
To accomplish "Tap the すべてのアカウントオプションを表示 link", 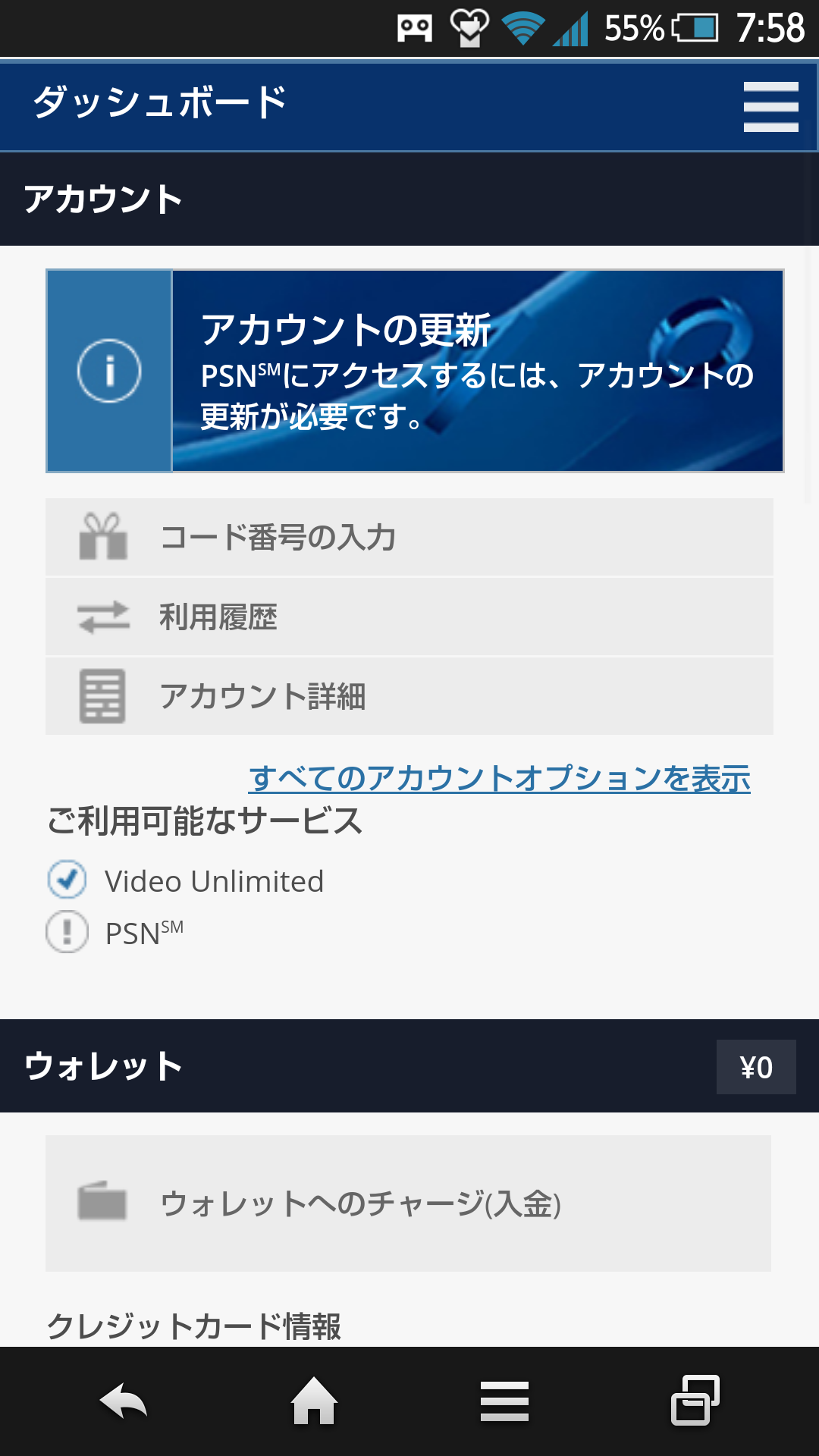I will point(500,779).
